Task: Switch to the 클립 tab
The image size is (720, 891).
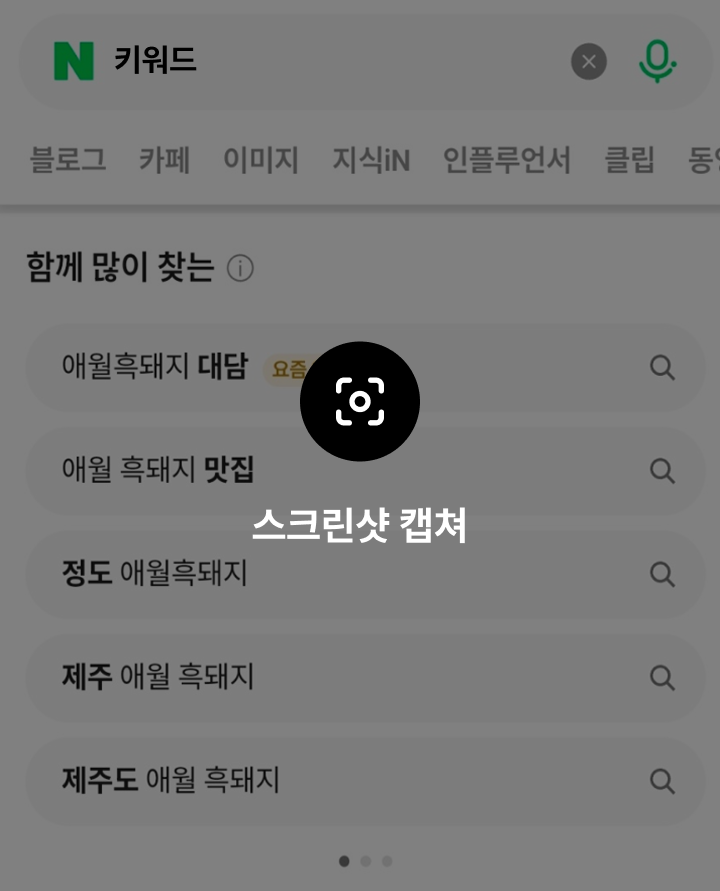Action: coord(630,159)
